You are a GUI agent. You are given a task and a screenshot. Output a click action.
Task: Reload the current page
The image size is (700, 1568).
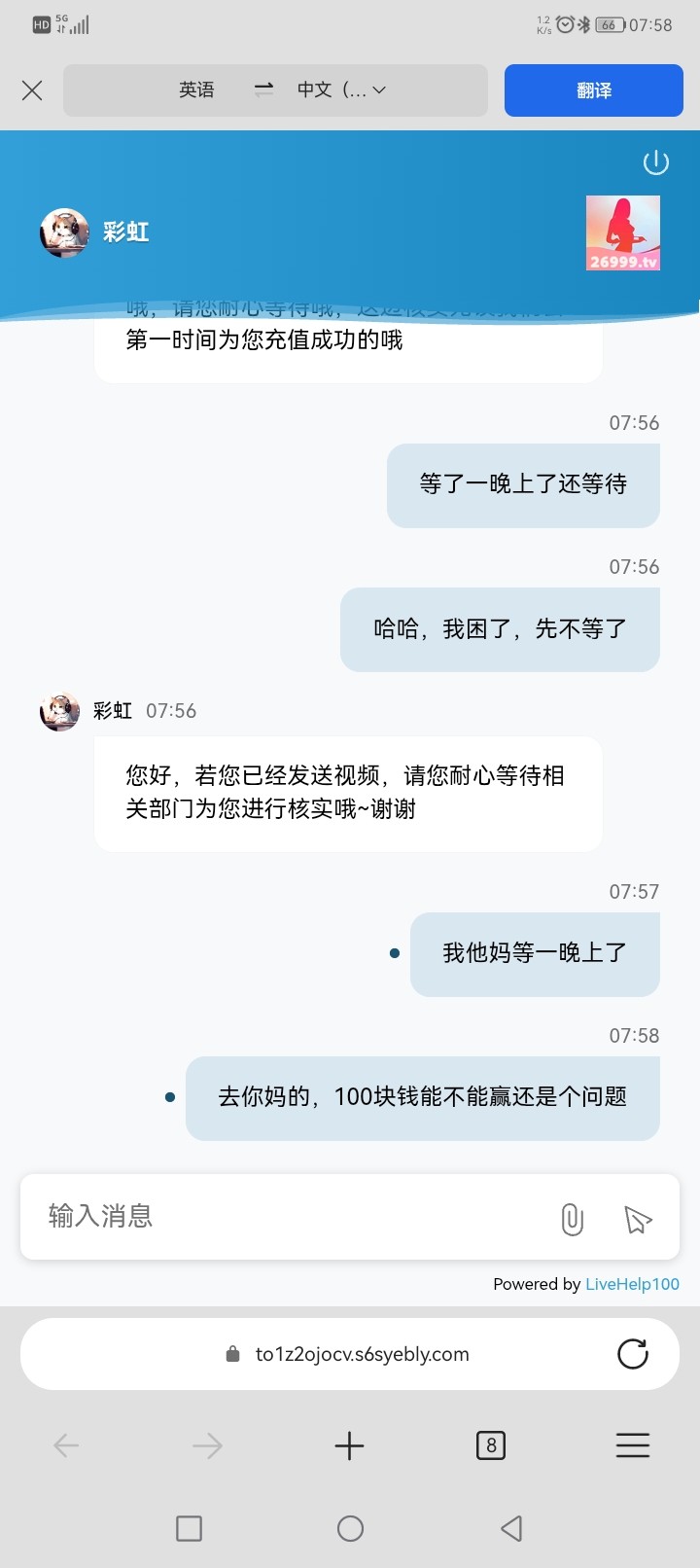[x=633, y=1354]
